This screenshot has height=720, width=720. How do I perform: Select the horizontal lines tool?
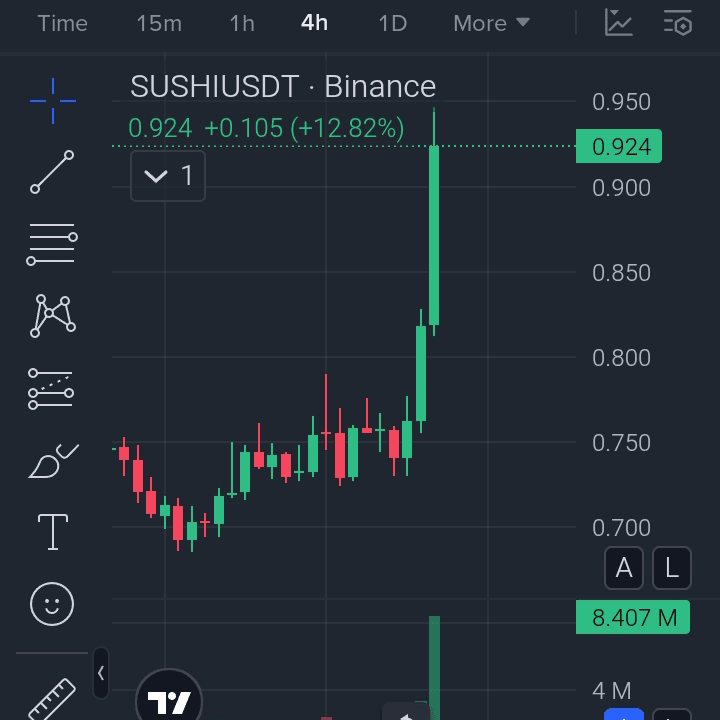pos(52,244)
